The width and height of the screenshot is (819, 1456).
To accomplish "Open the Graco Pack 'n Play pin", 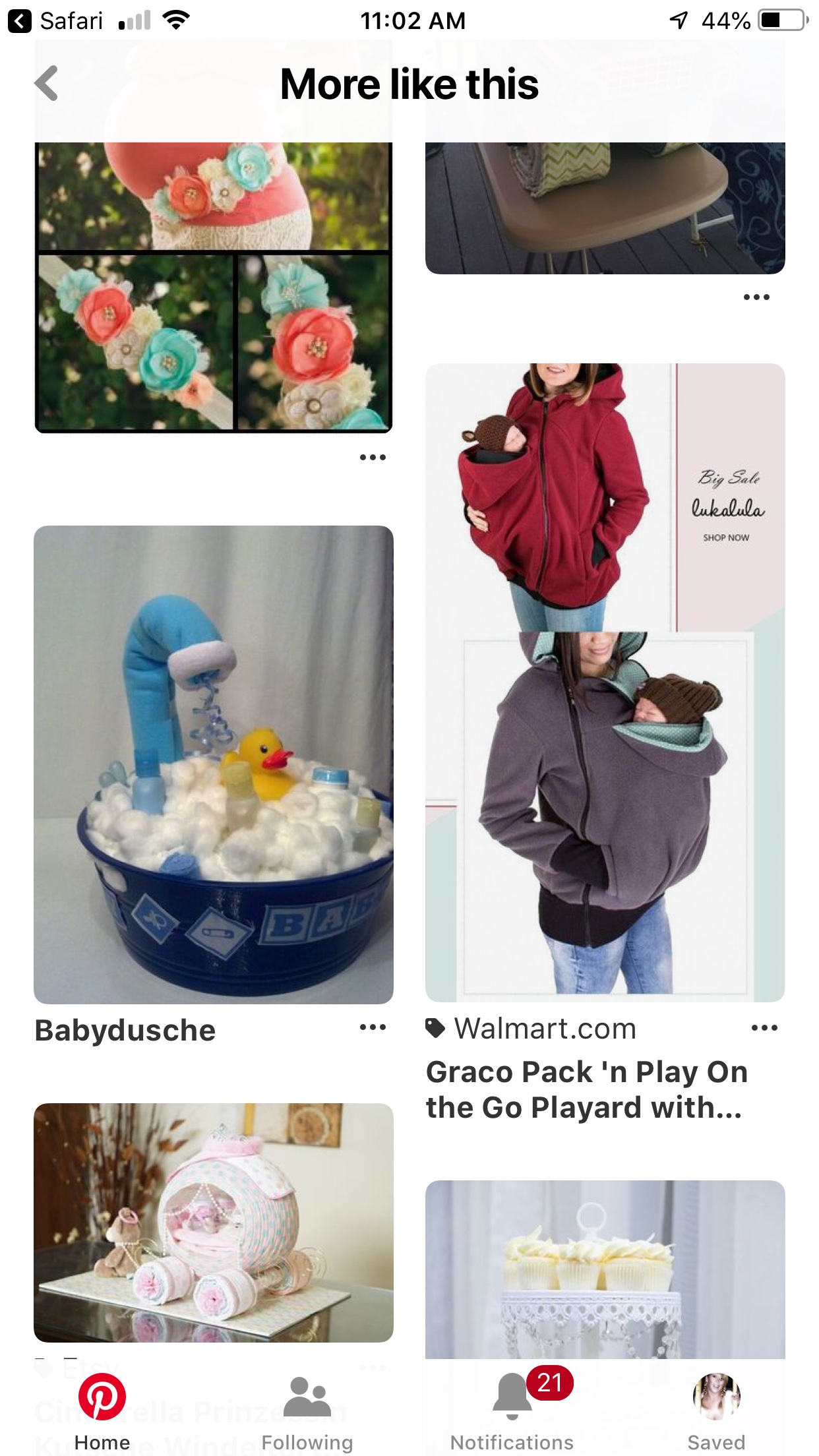I will [x=605, y=682].
